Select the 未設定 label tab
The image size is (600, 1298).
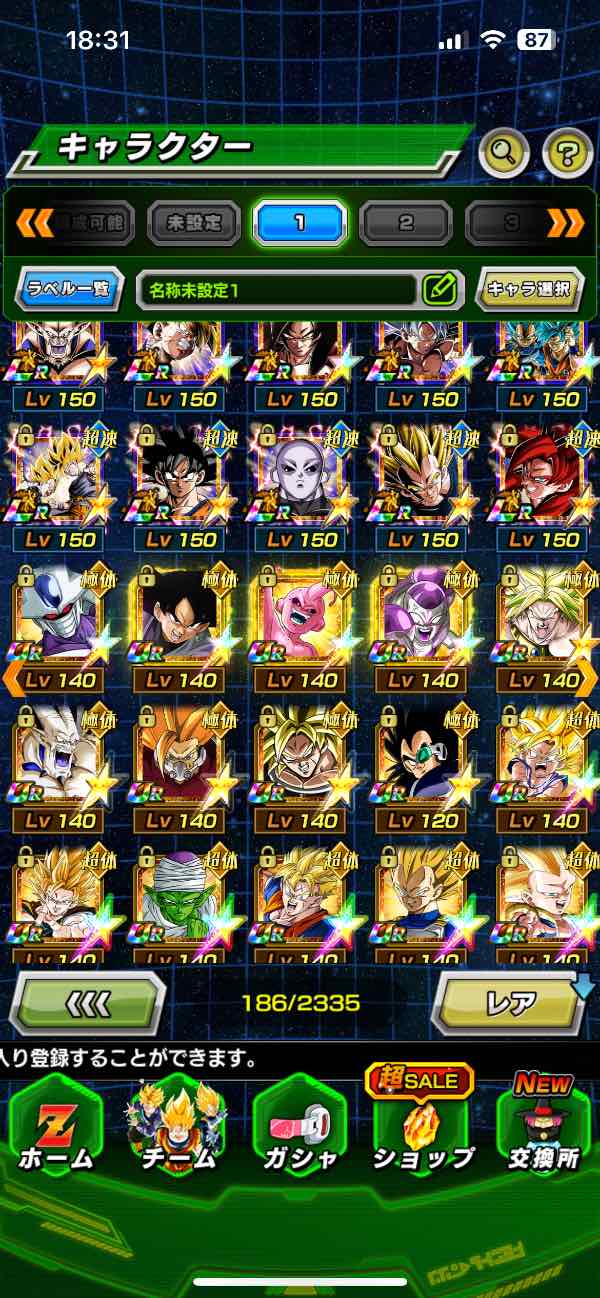(194, 222)
